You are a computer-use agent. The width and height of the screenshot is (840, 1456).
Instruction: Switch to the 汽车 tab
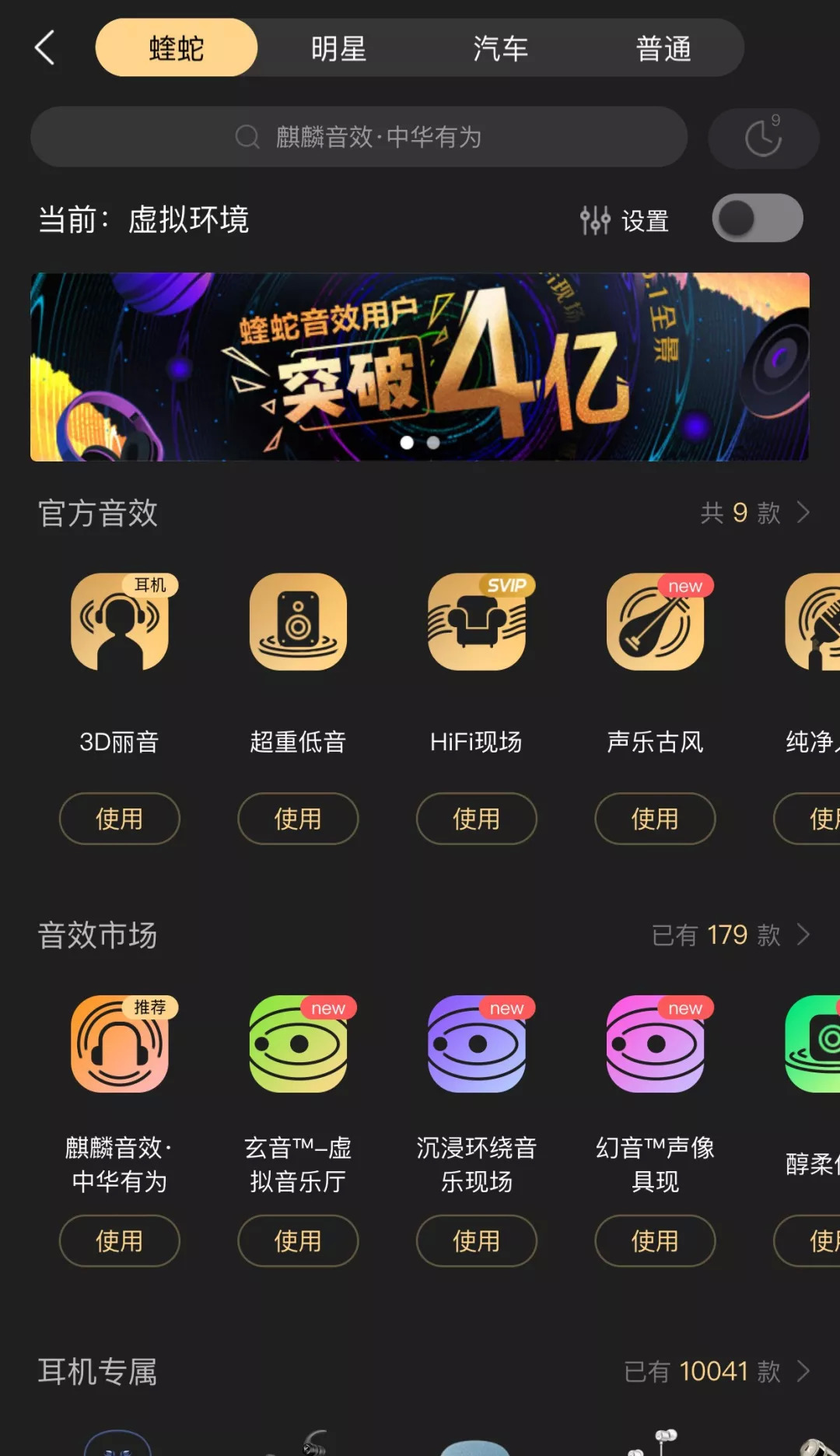500,48
